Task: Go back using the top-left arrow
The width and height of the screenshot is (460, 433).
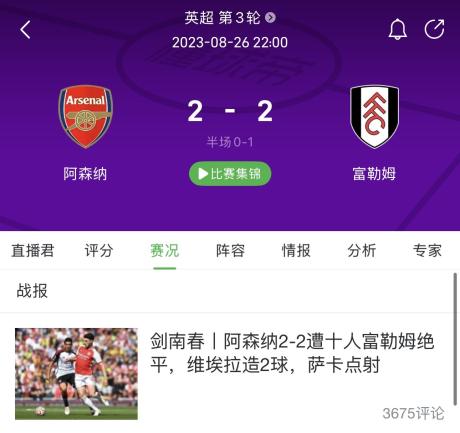Action: pyautogui.click(x=25, y=30)
